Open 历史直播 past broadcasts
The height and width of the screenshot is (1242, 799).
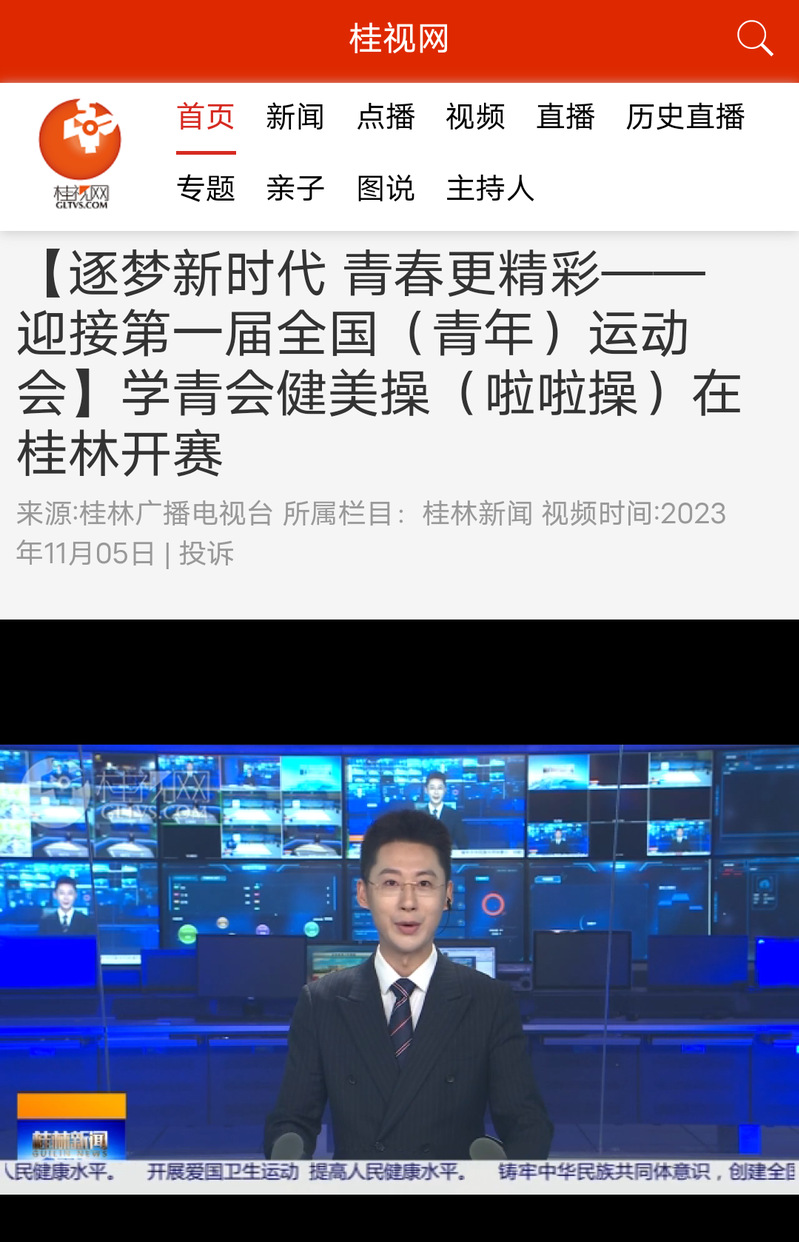click(685, 117)
